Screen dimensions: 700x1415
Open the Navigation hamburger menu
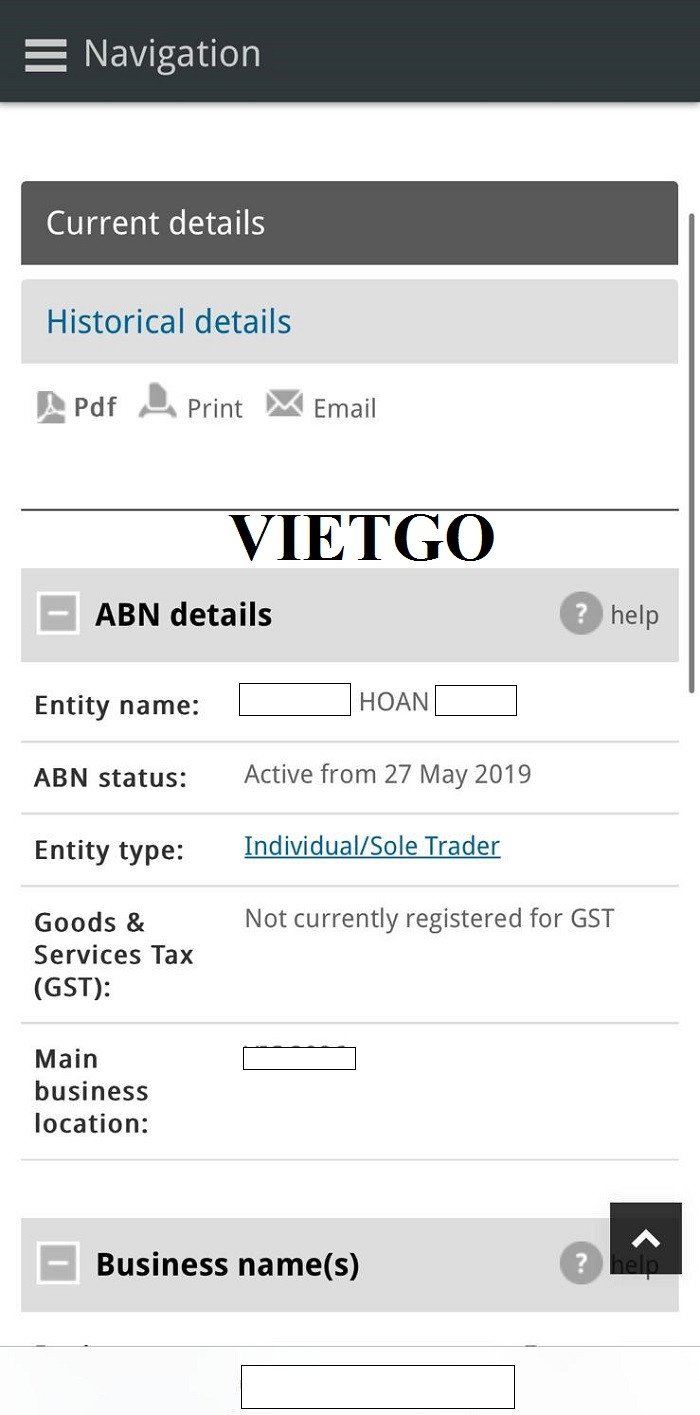[x=45, y=54]
